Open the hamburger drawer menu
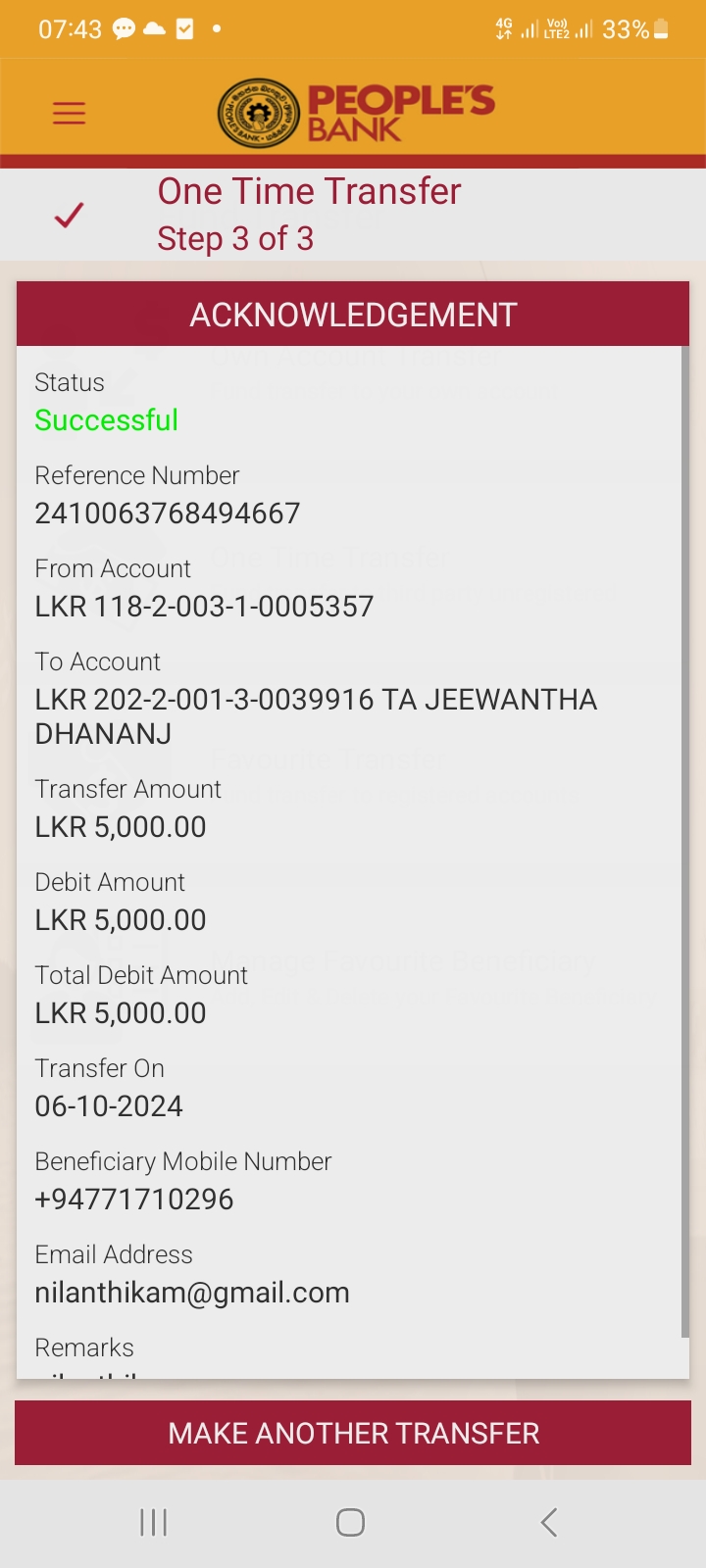The height and width of the screenshot is (1568, 706). pos(69,113)
